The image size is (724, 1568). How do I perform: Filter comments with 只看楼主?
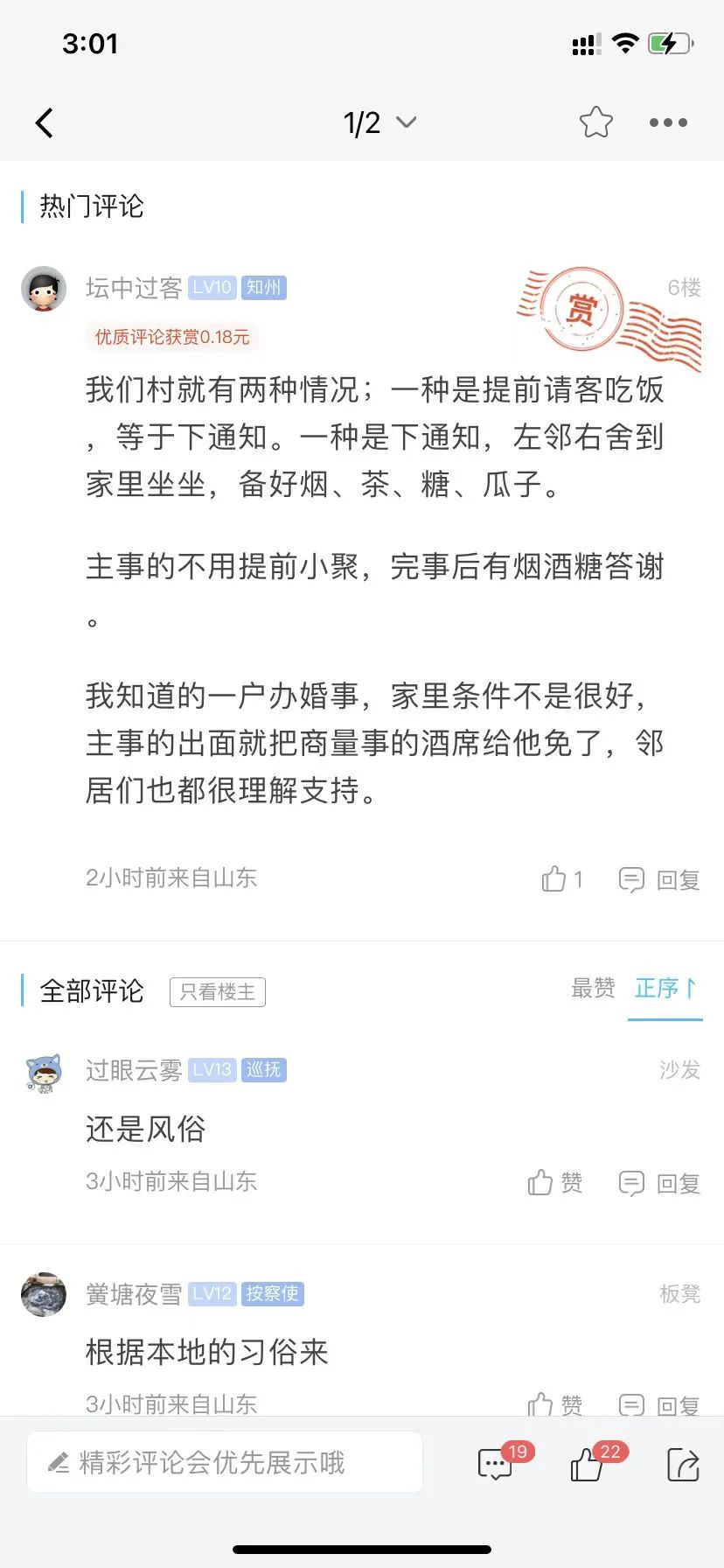[217, 991]
